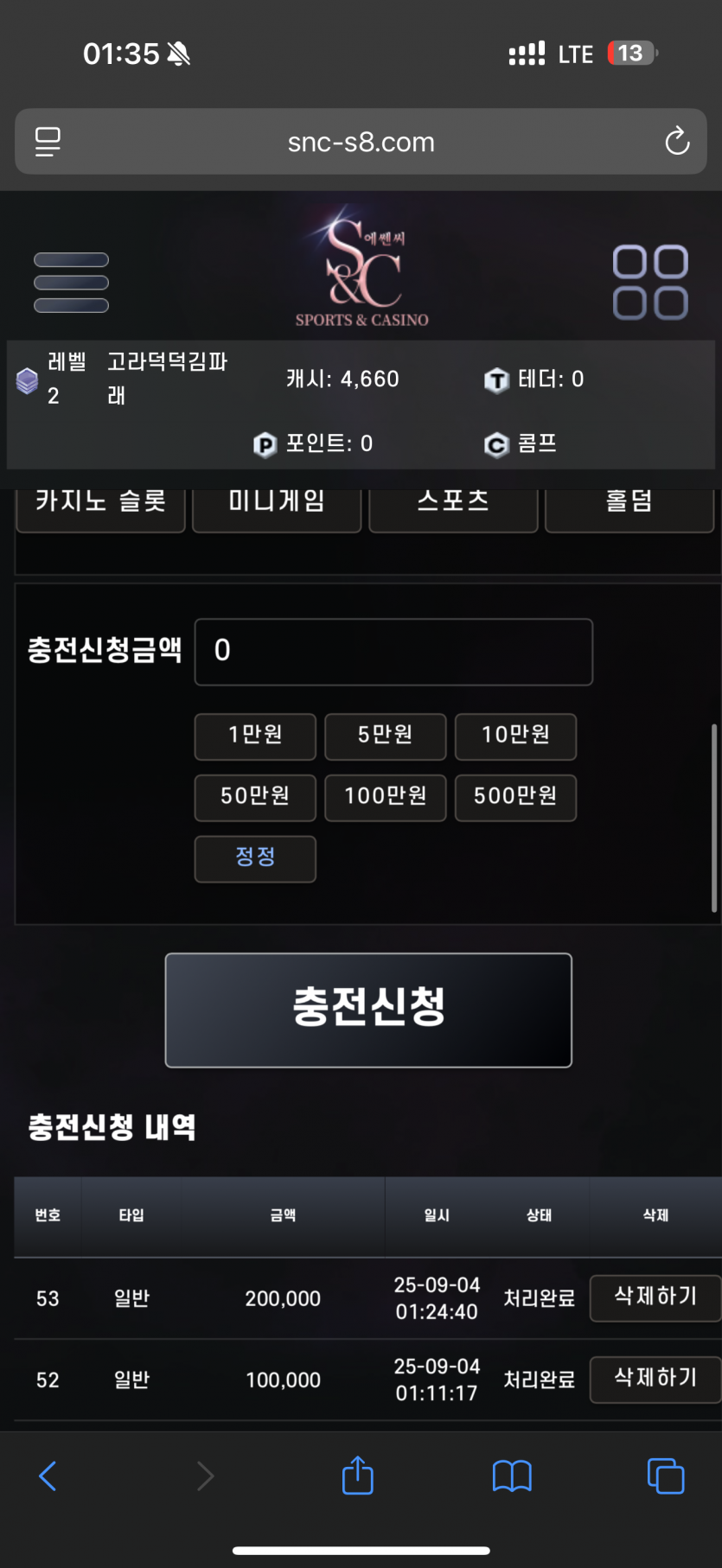Switch to the 홀덤 tab

[629, 507]
